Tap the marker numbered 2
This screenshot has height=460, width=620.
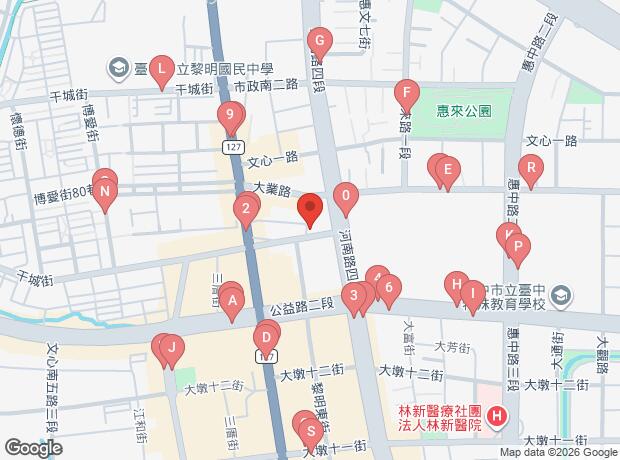coord(244,210)
